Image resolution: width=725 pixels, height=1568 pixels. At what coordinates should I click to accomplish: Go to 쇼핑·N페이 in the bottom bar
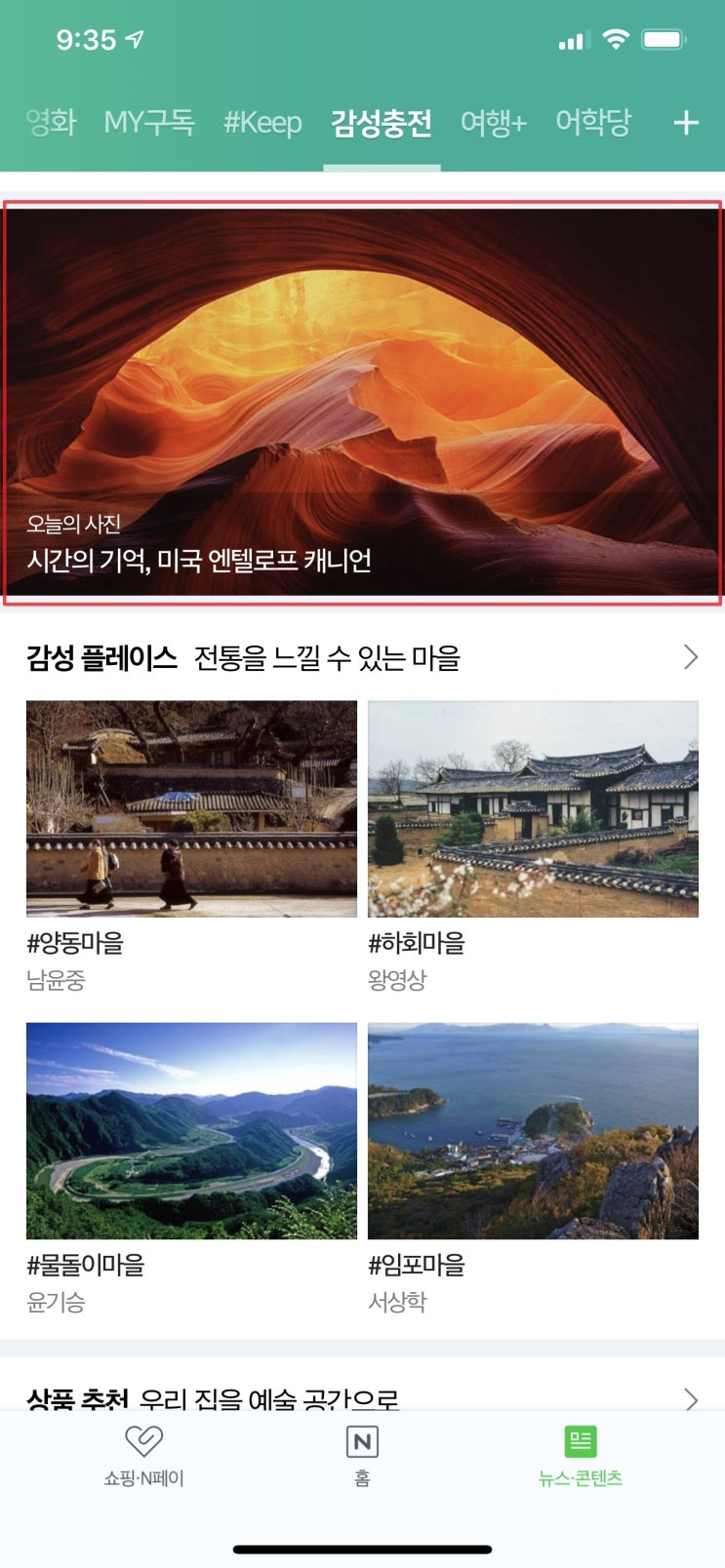pyautogui.click(x=143, y=1457)
